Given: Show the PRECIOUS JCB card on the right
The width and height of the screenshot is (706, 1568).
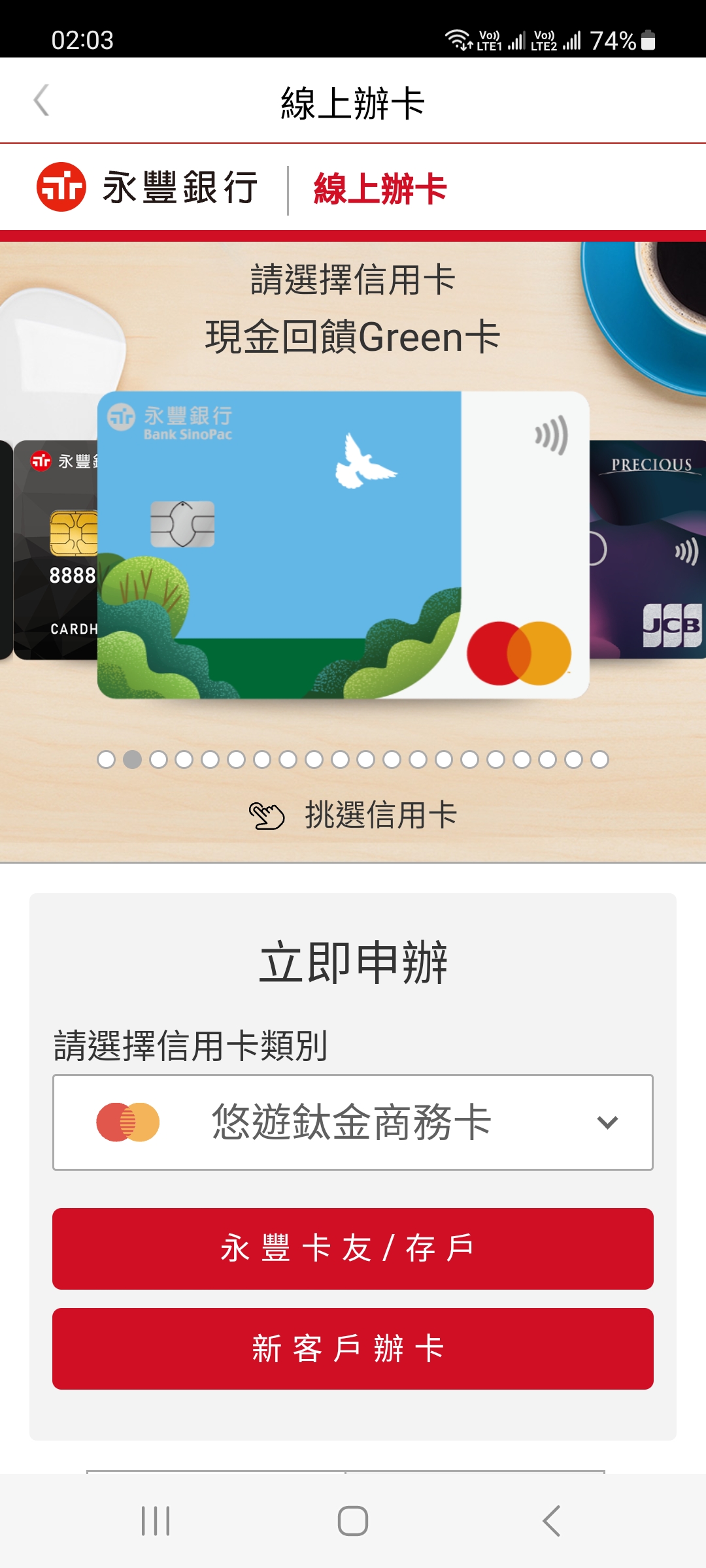Looking at the screenshot, I should (647, 550).
